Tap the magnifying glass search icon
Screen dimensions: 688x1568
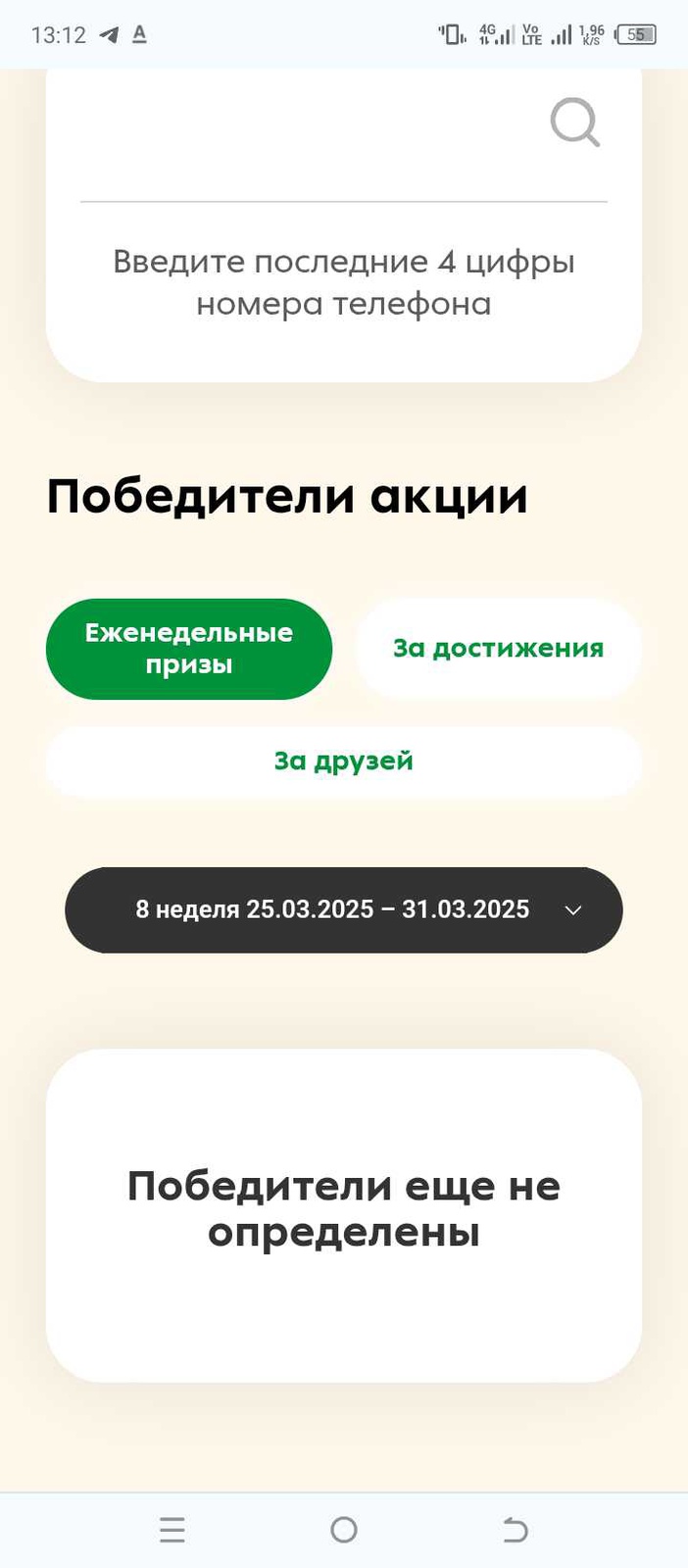point(574,122)
